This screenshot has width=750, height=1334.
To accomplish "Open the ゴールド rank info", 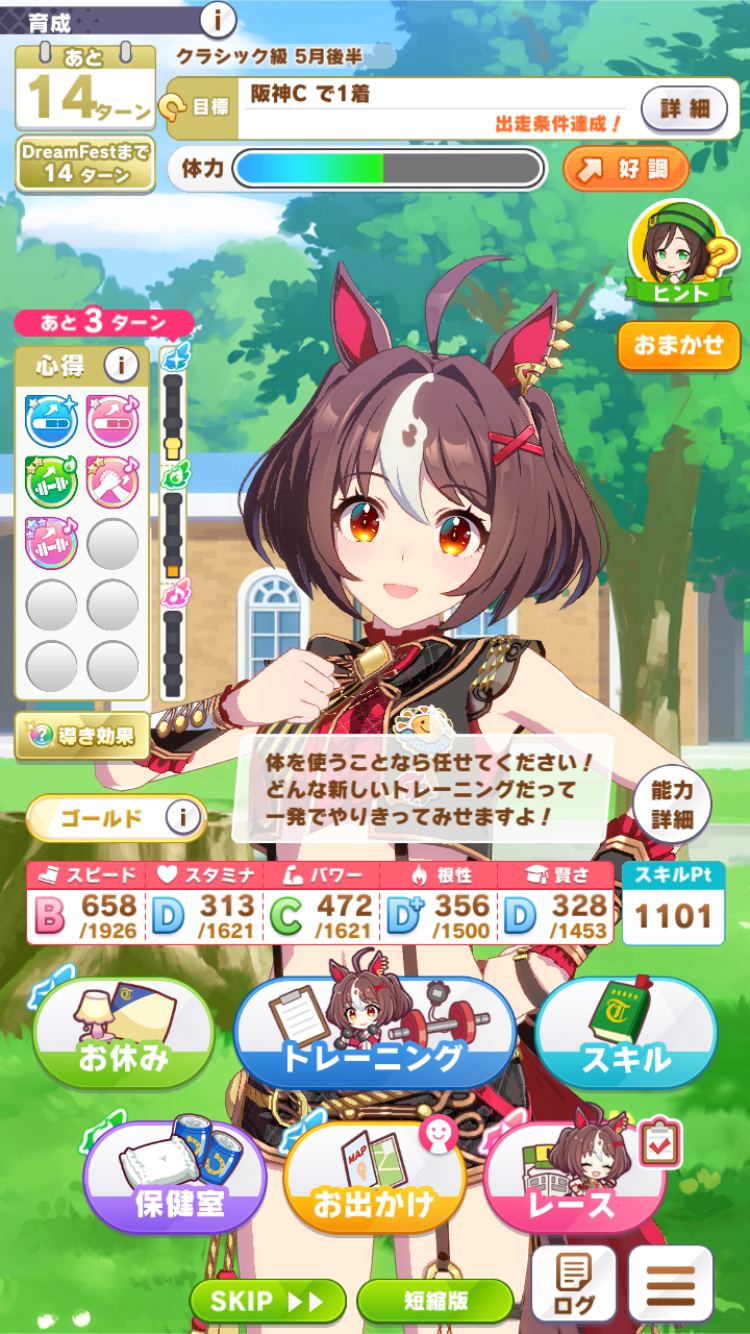I will 182,819.
